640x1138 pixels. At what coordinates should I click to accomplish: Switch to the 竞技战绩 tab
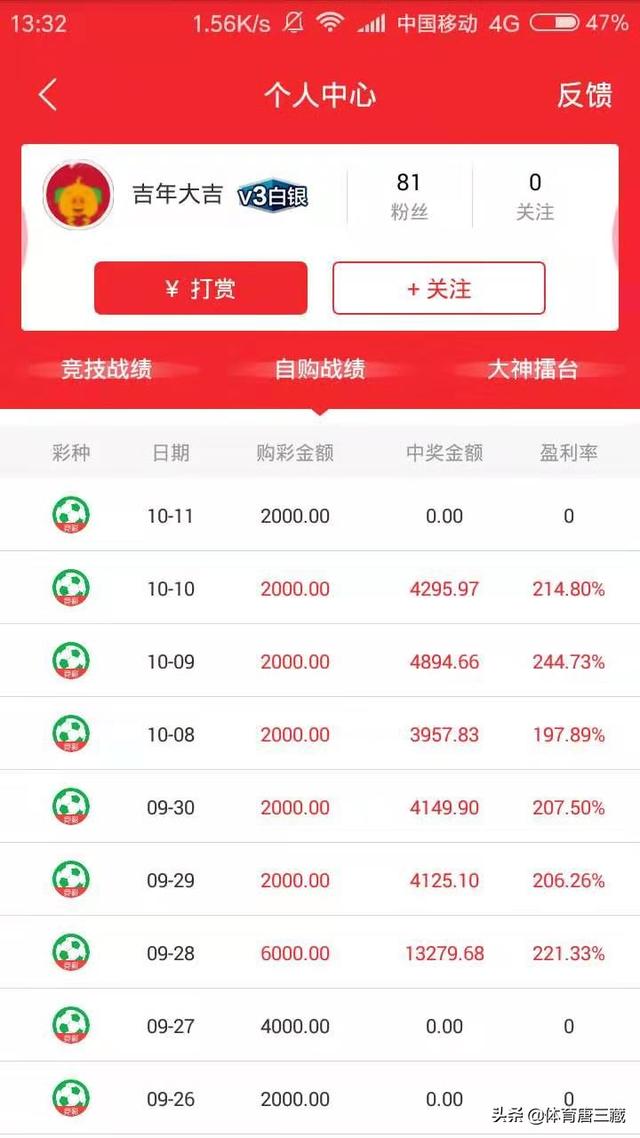coord(106,369)
